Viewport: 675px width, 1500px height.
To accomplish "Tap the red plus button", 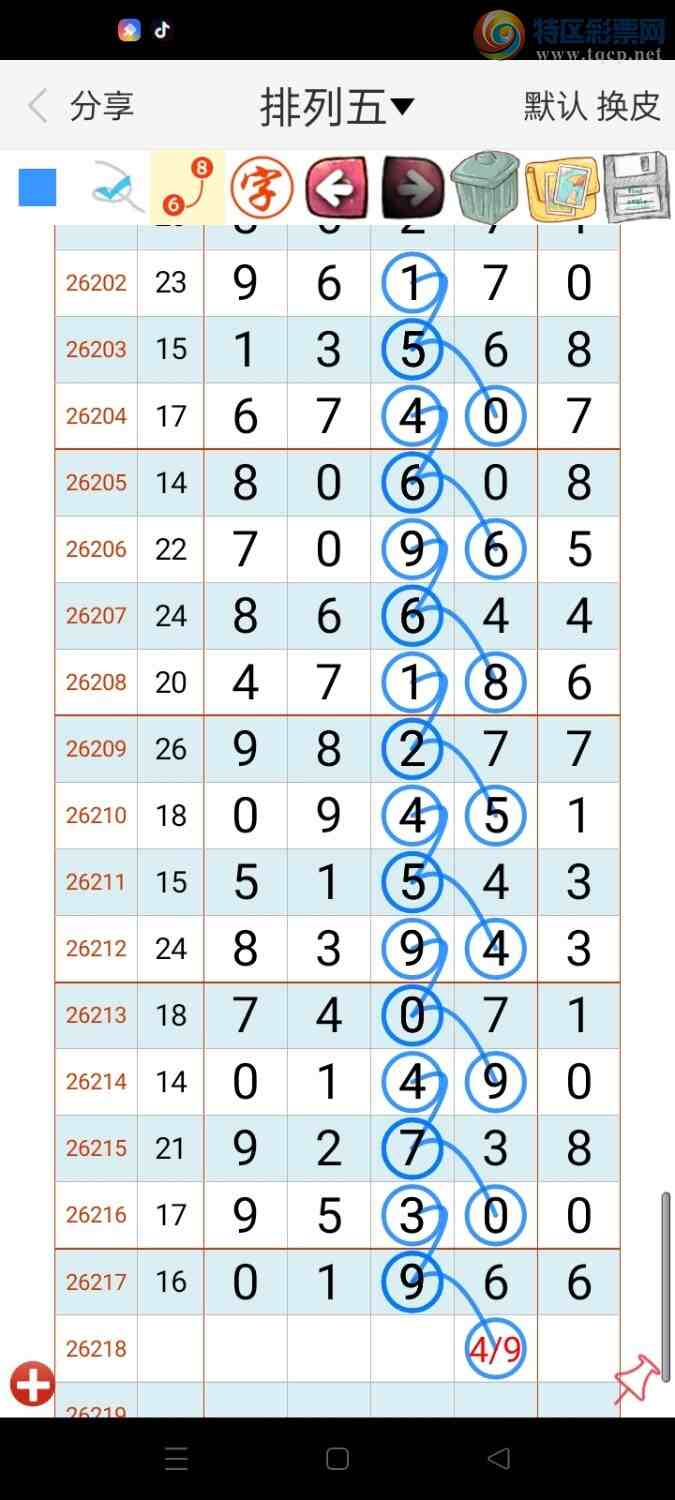I will [x=32, y=1386].
